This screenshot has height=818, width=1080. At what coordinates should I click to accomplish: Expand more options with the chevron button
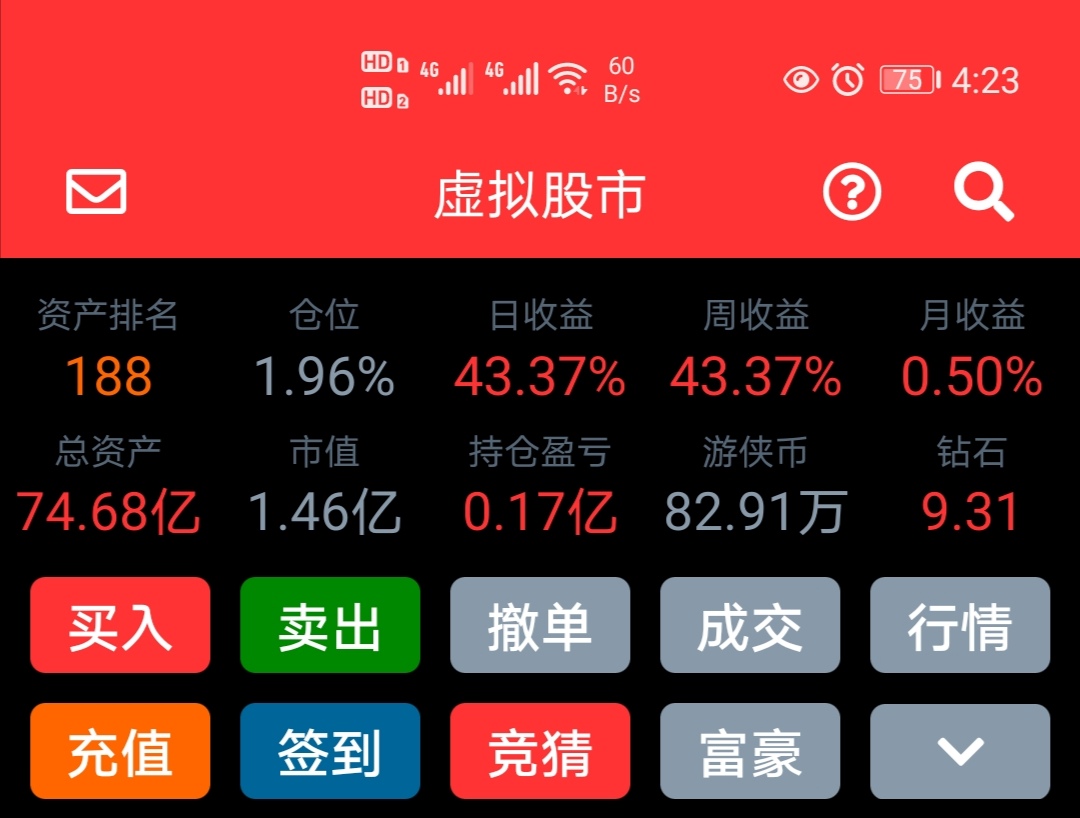pos(960,751)
